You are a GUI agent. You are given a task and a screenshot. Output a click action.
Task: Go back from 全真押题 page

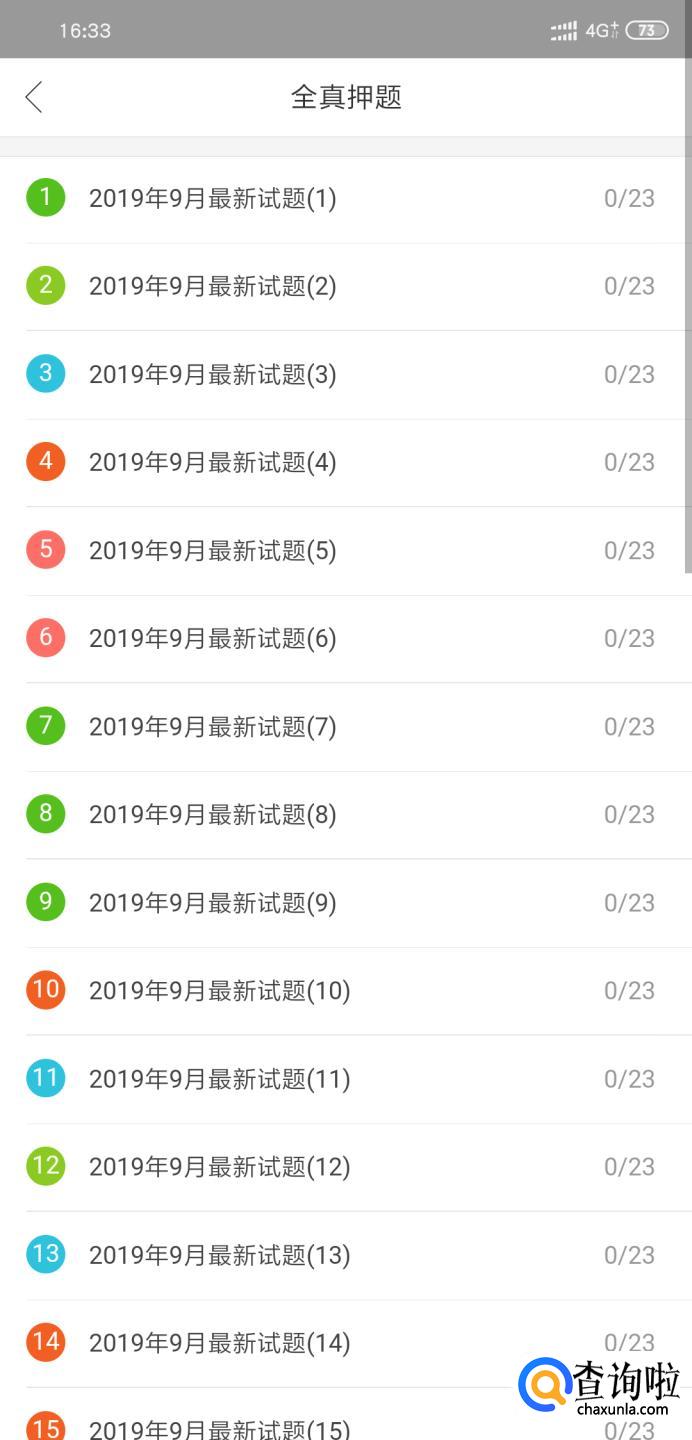click(34, 97)
